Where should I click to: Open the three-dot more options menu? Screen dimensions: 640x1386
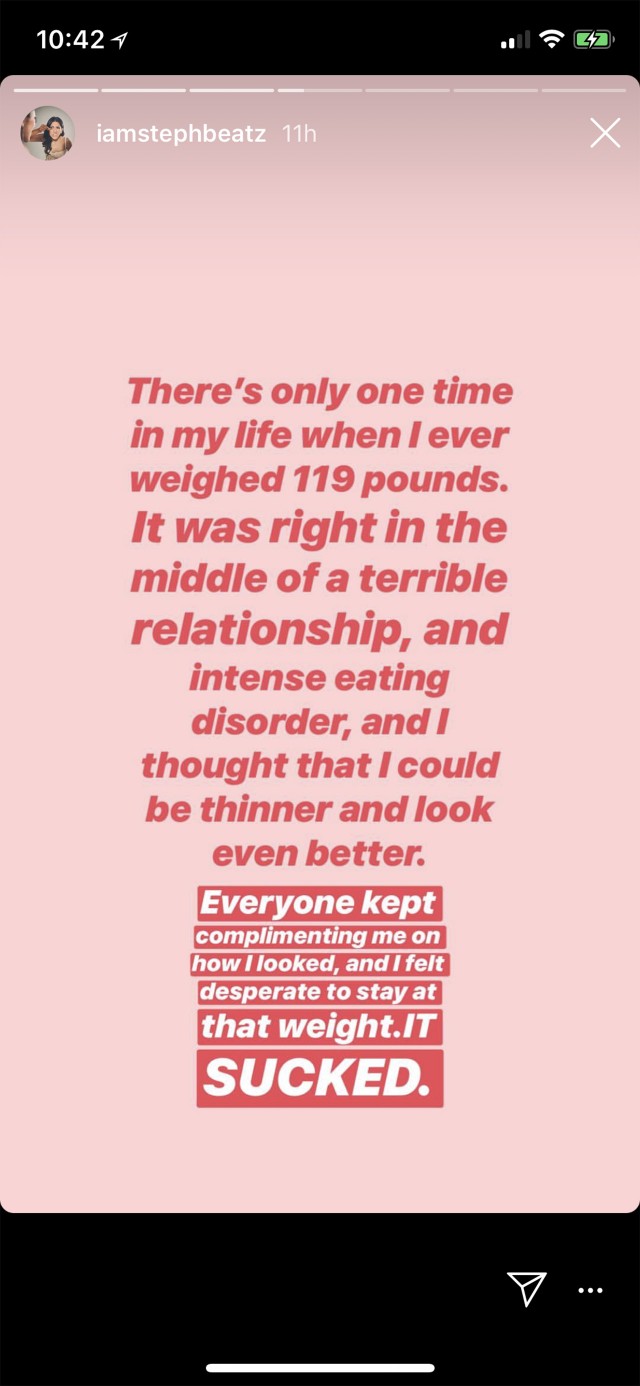tap(591, 1291)
